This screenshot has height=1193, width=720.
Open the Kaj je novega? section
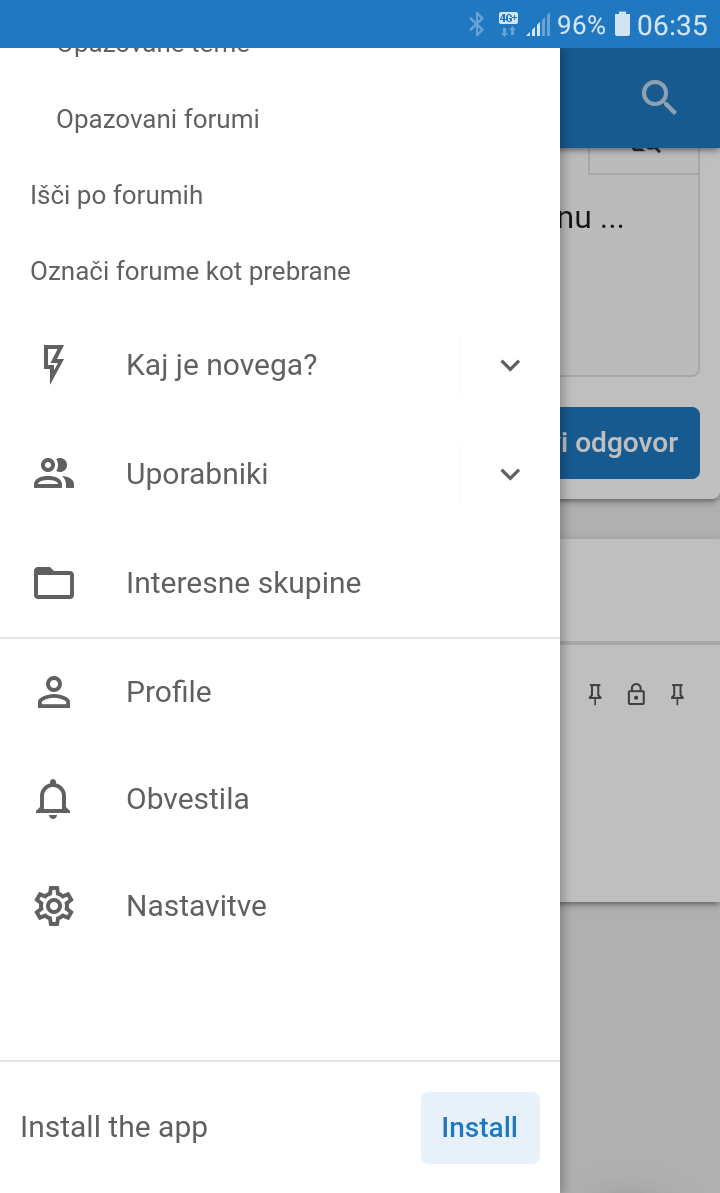tap(230, 365)
